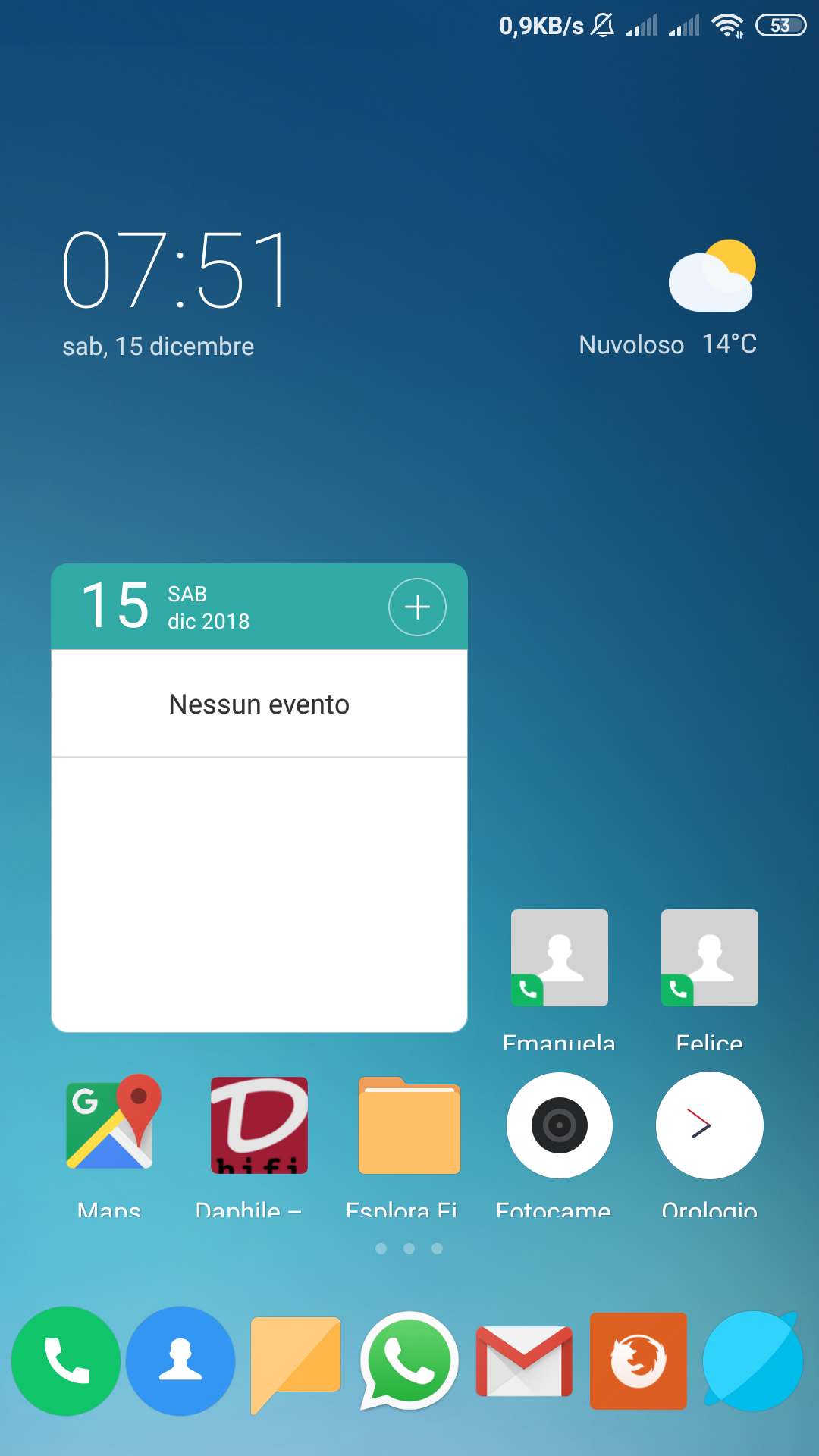Launch Firefox browser

639,1361
